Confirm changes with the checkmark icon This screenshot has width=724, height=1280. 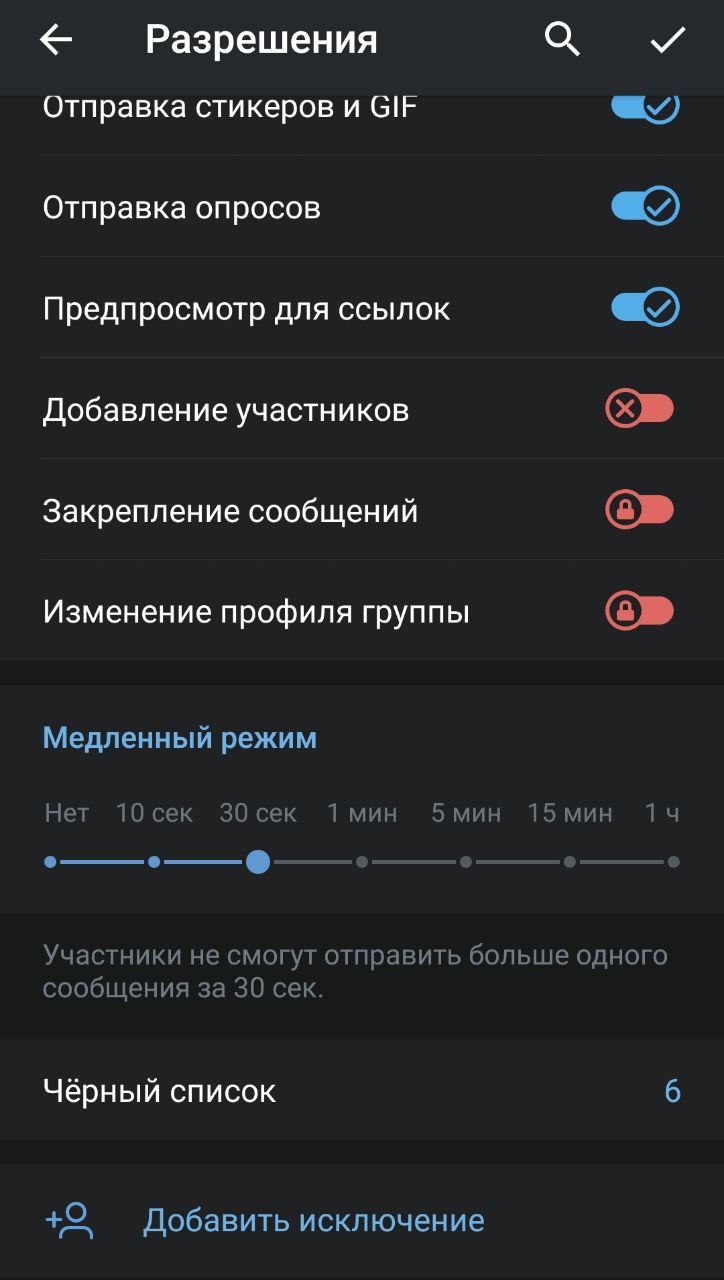pos(668,40)
